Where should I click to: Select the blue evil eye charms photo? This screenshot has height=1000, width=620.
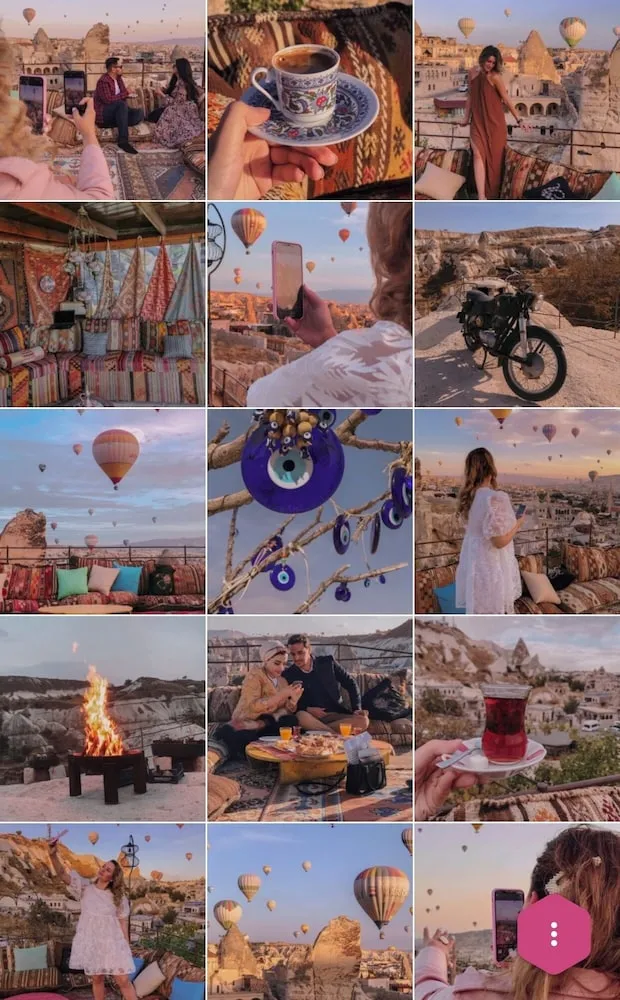[310, 510]
